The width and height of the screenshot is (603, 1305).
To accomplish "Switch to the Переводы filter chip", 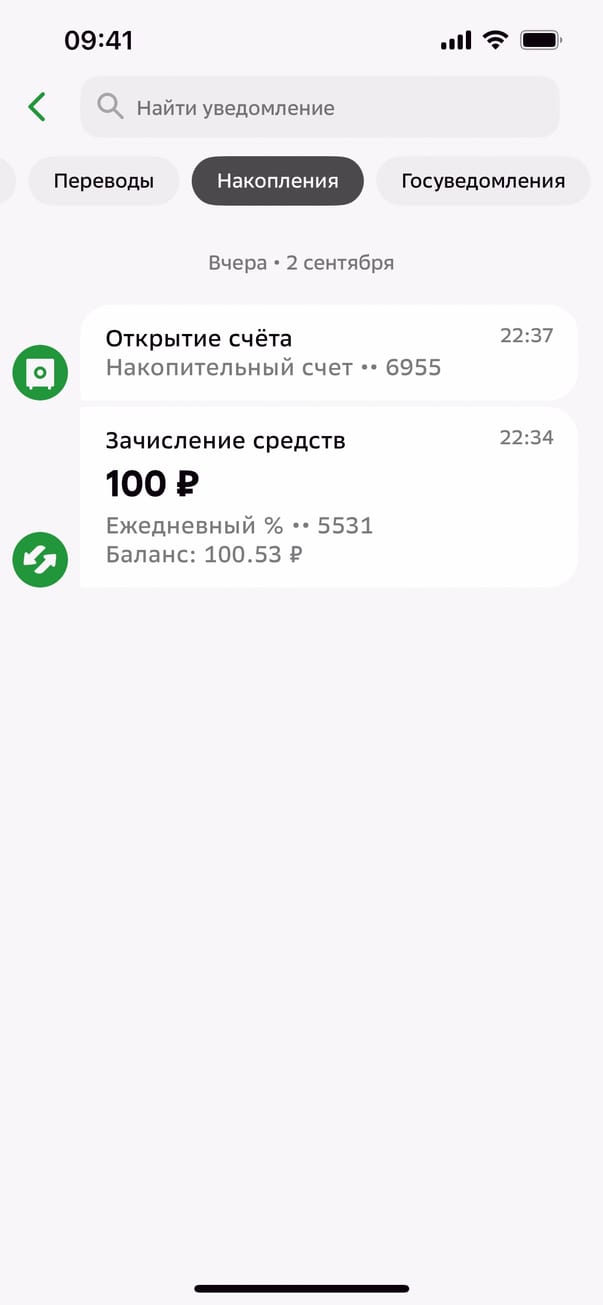I will pyautogui.click(x=103, y=181).
